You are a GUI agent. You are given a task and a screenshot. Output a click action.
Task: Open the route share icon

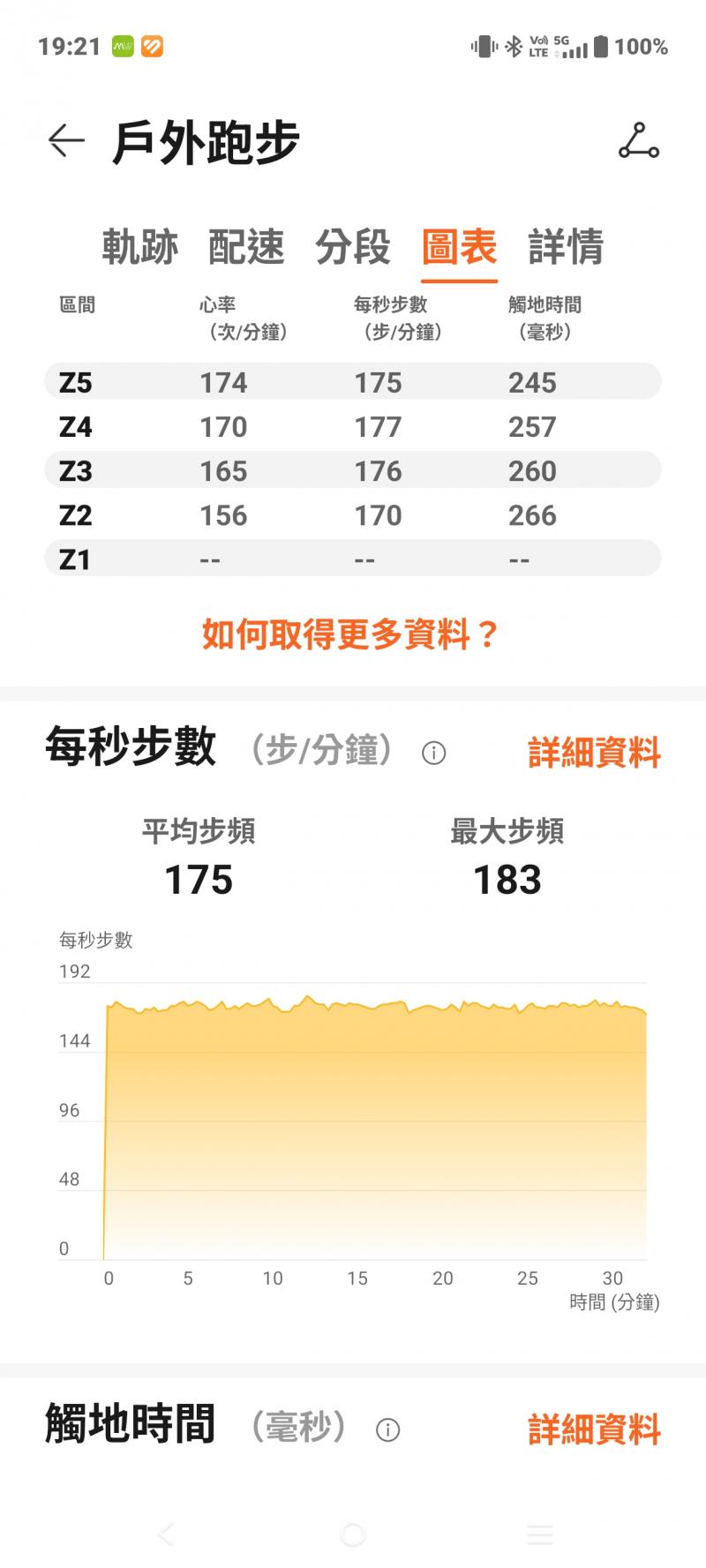point(639,141)
